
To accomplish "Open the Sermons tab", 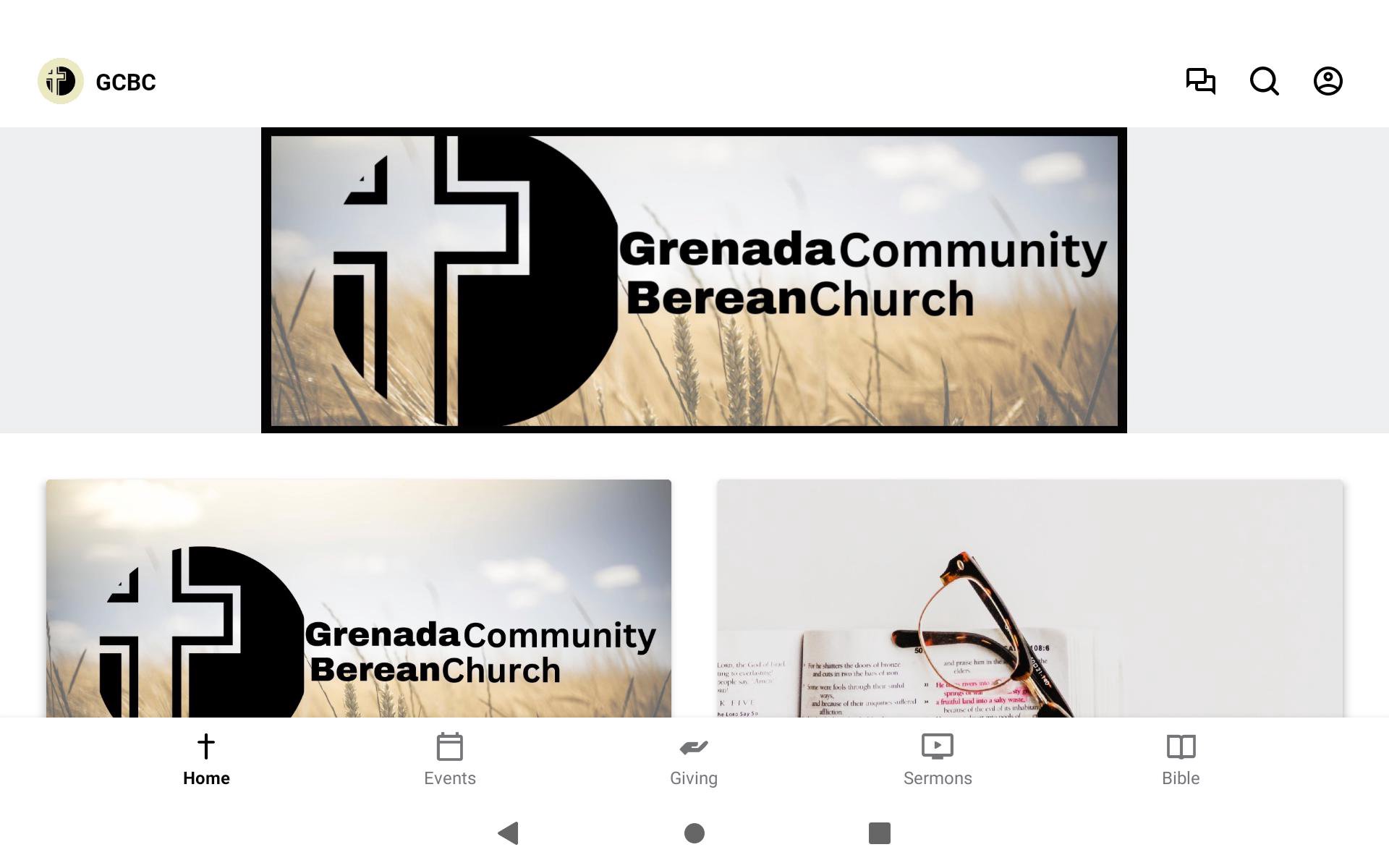I will point(938,759).
